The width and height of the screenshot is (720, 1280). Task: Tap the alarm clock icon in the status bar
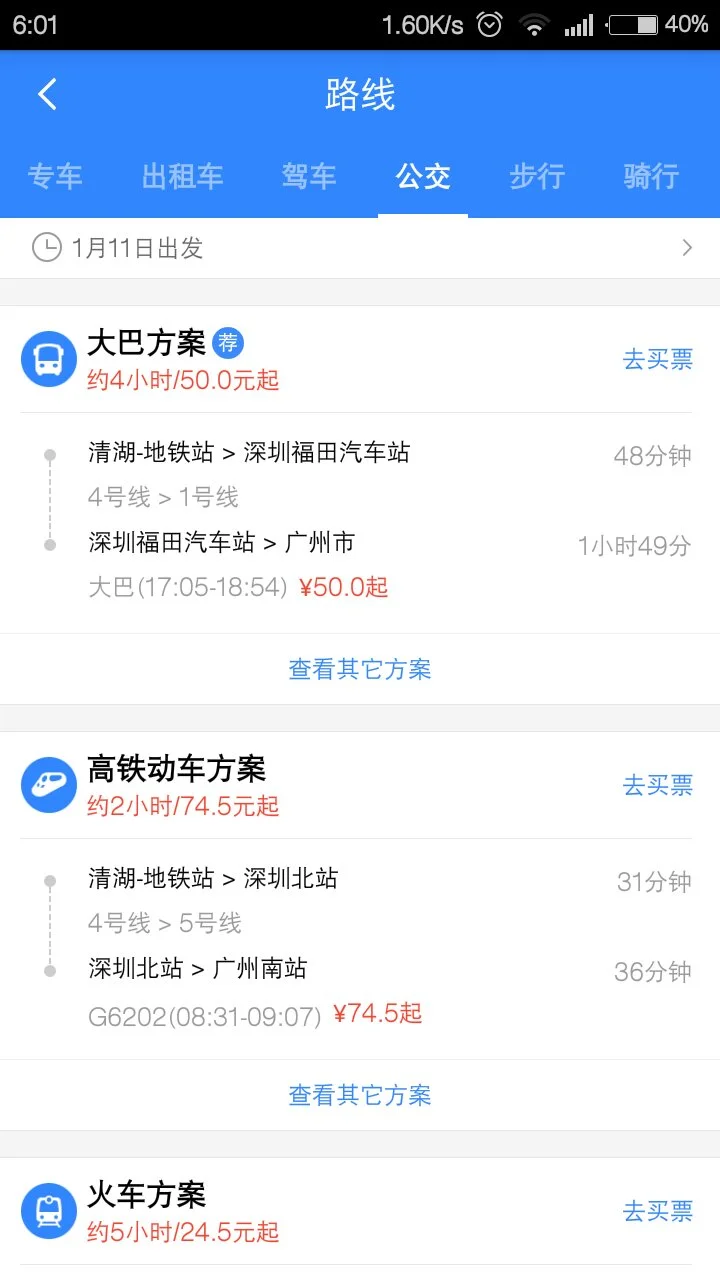coord(488,23)
